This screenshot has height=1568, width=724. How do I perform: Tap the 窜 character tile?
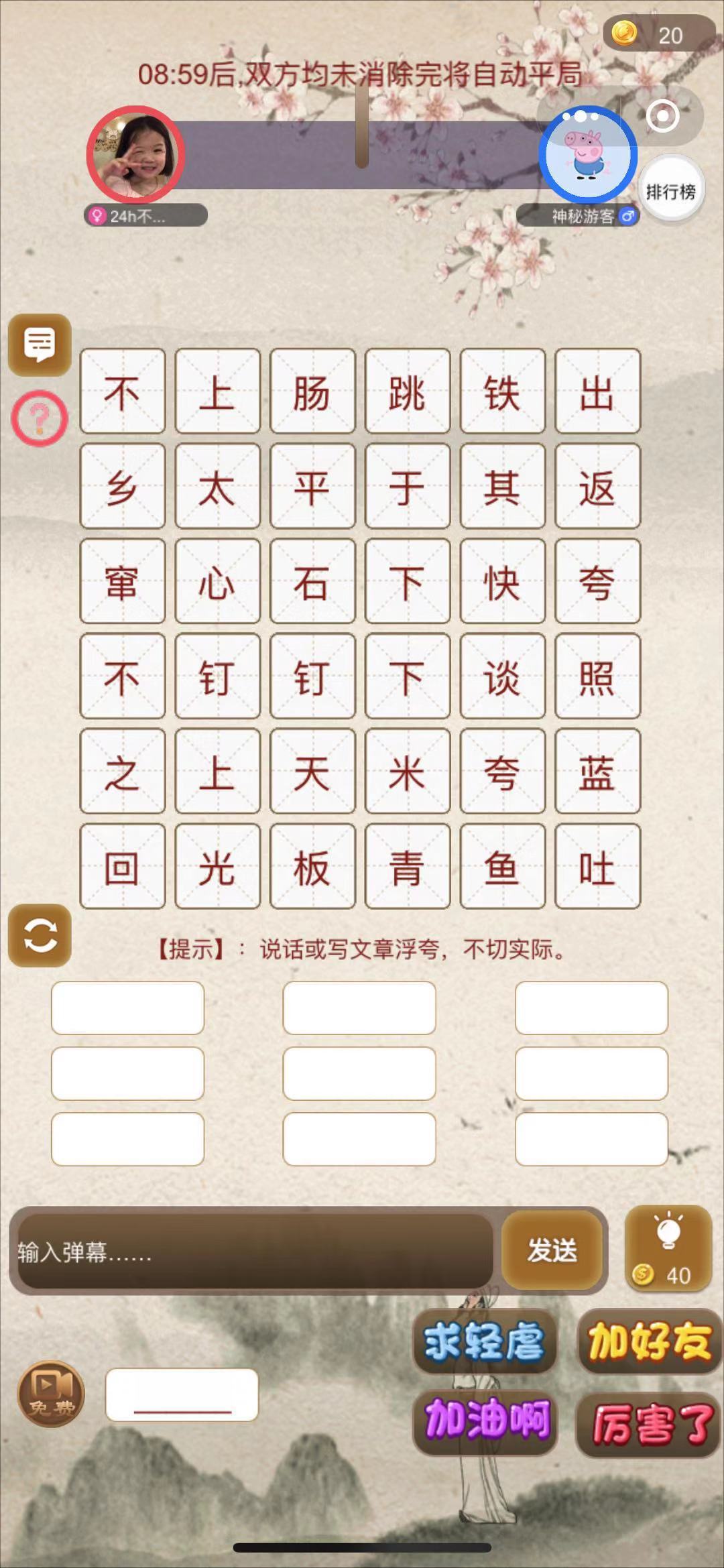click(123, 581)
